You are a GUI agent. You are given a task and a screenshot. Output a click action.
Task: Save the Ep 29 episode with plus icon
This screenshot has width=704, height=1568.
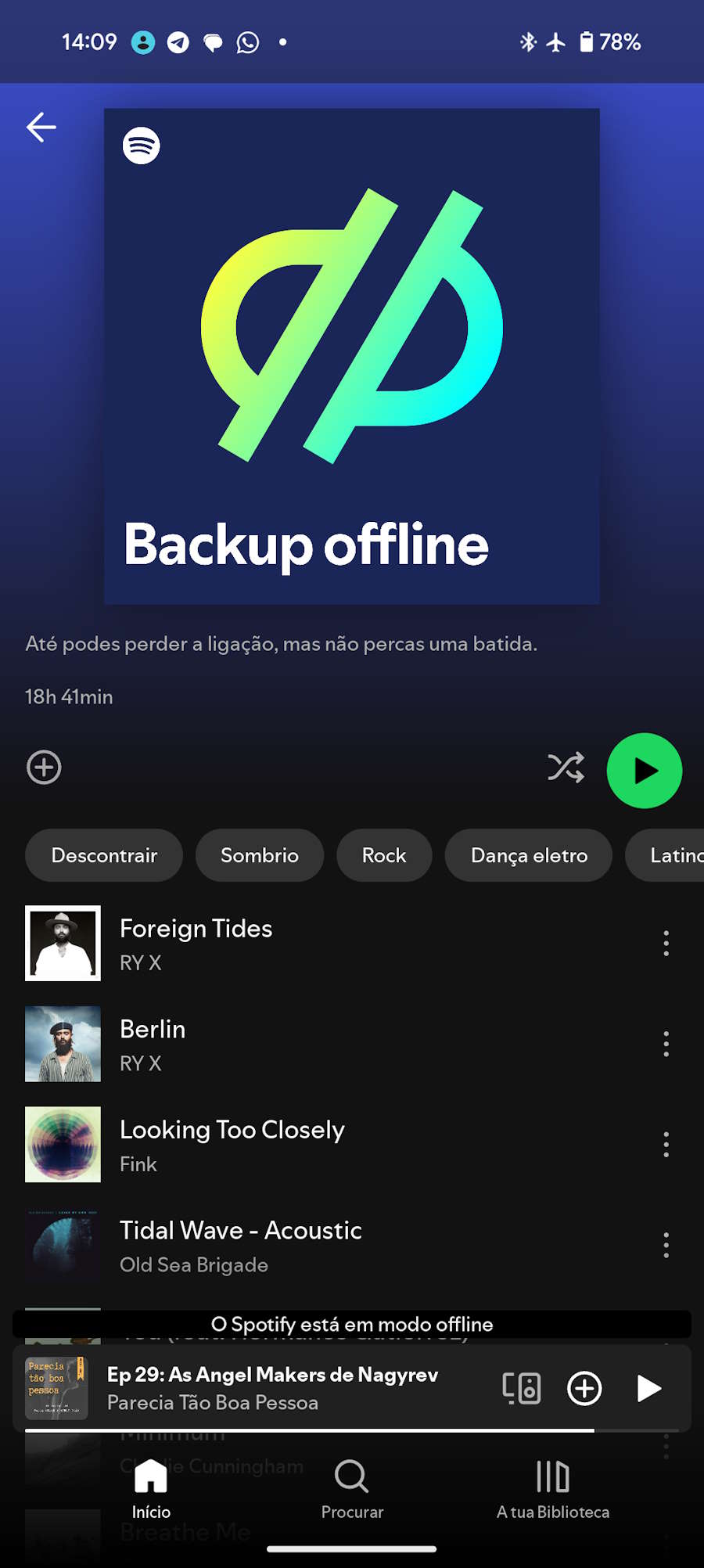pyautogui.click(x=584, y=1389)
